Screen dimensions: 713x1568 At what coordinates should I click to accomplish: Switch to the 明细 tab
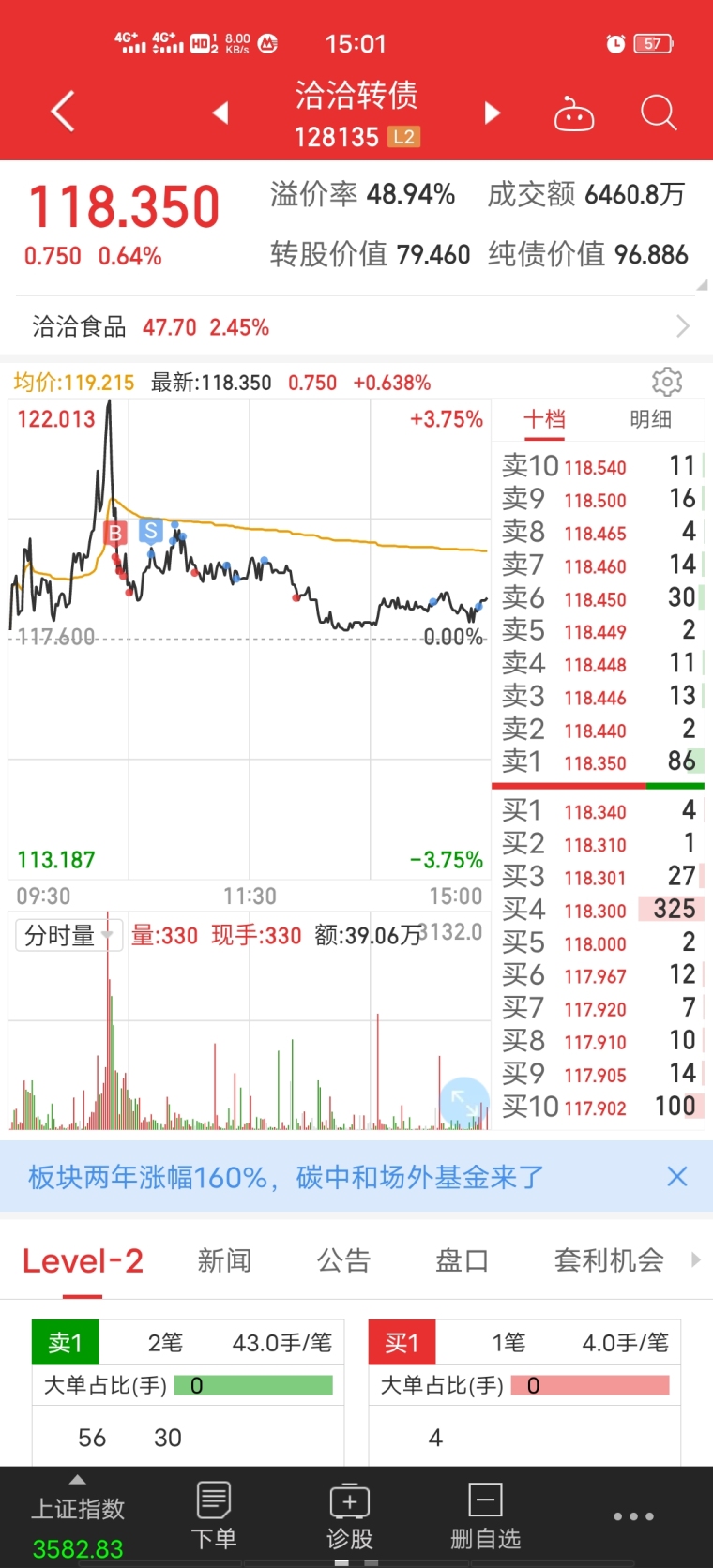[x=650, y=419]
